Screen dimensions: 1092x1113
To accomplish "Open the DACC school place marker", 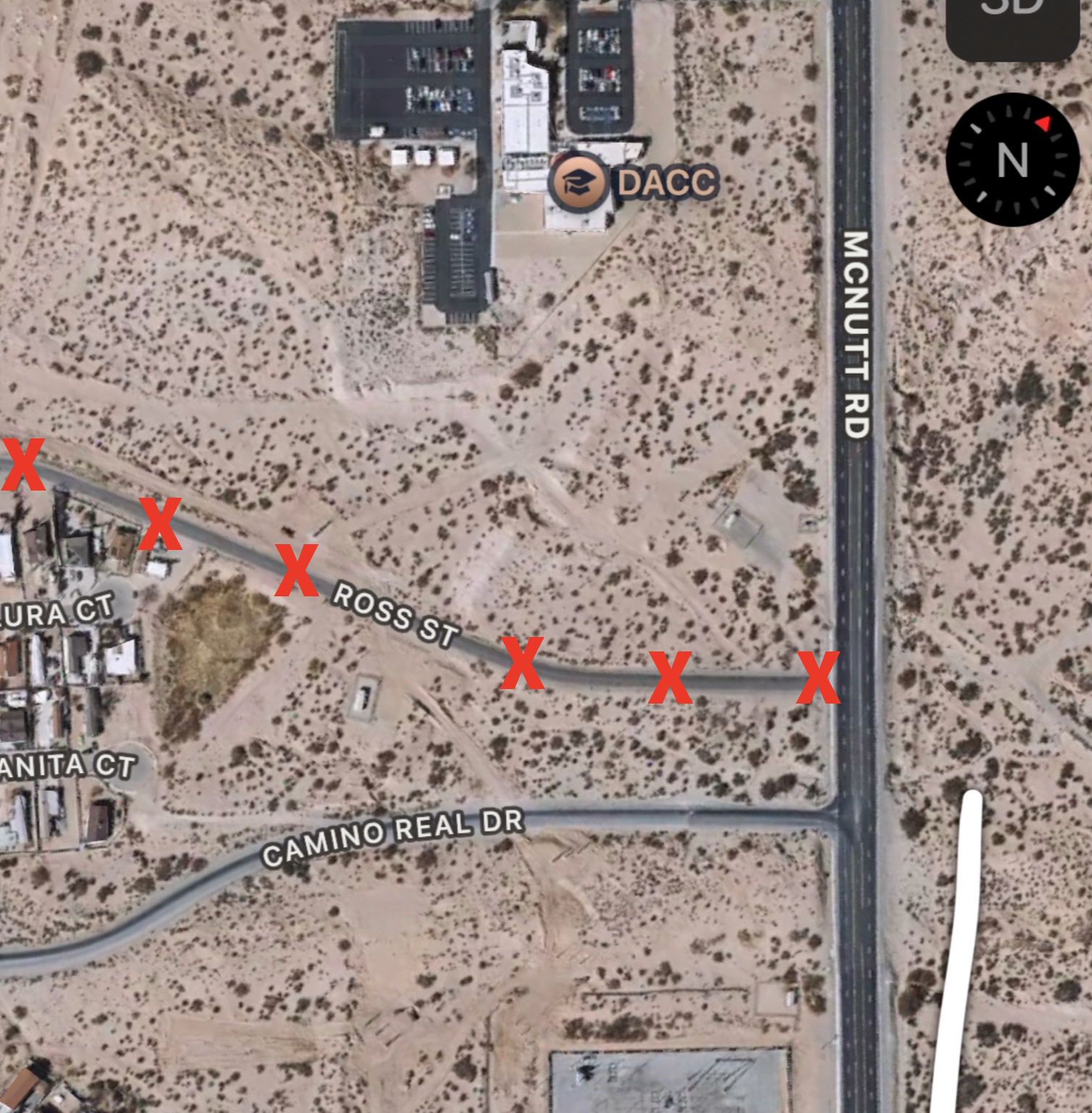I will tap(578, 182).
